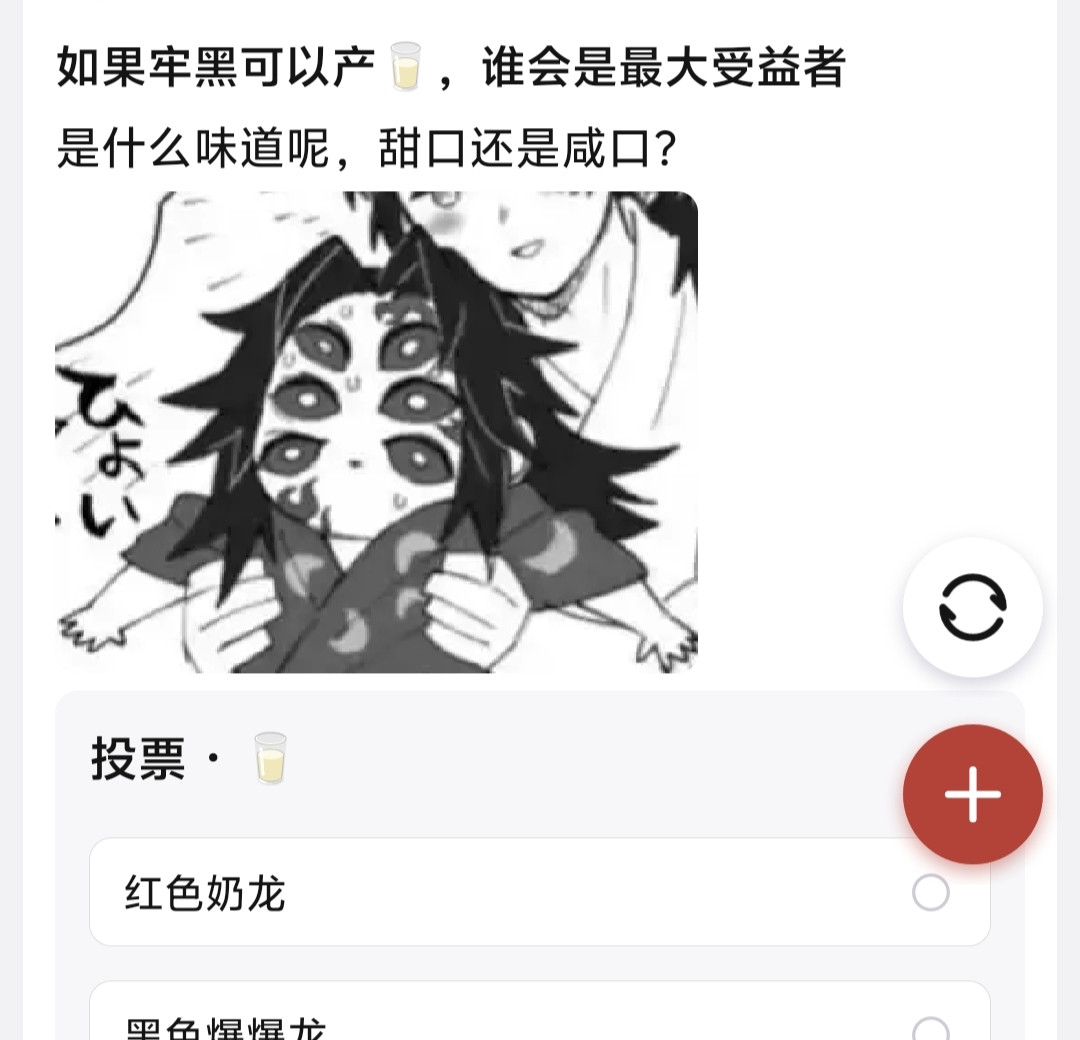Screen dimensions: 1080x1040
Task: Choose the partially visible second poll option
Action: (539, 1011)
